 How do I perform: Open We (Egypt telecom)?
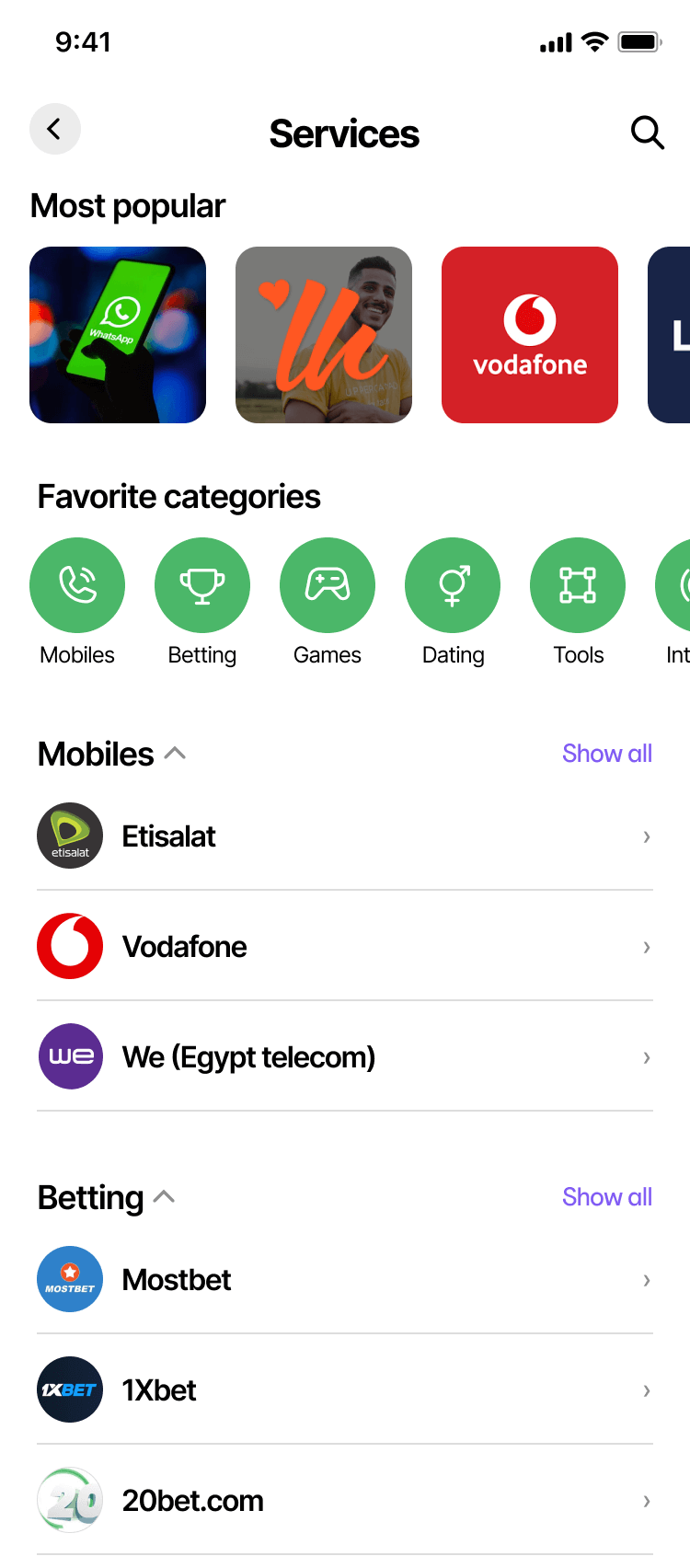(345, 1056)
